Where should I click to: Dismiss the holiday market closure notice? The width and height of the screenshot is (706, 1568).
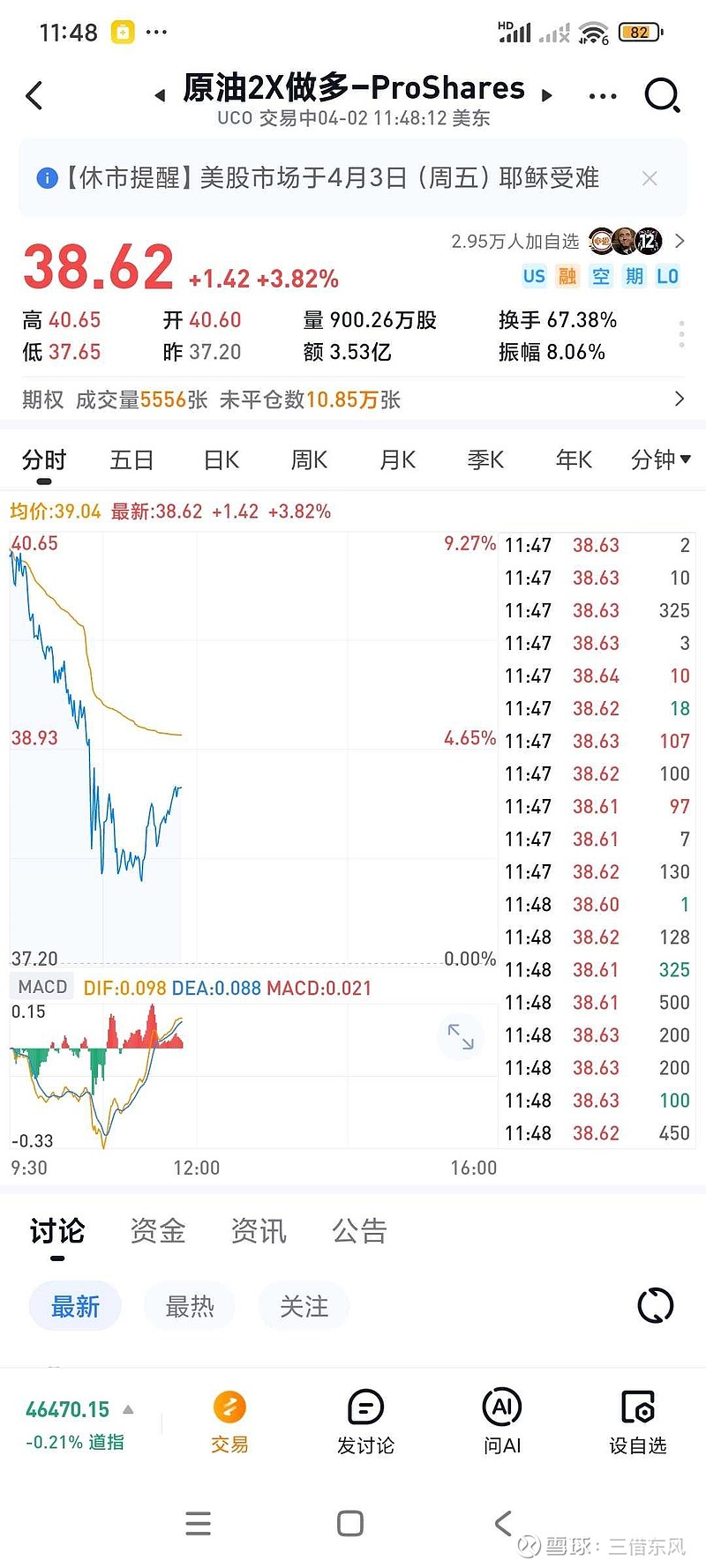(x=650, y=178)
